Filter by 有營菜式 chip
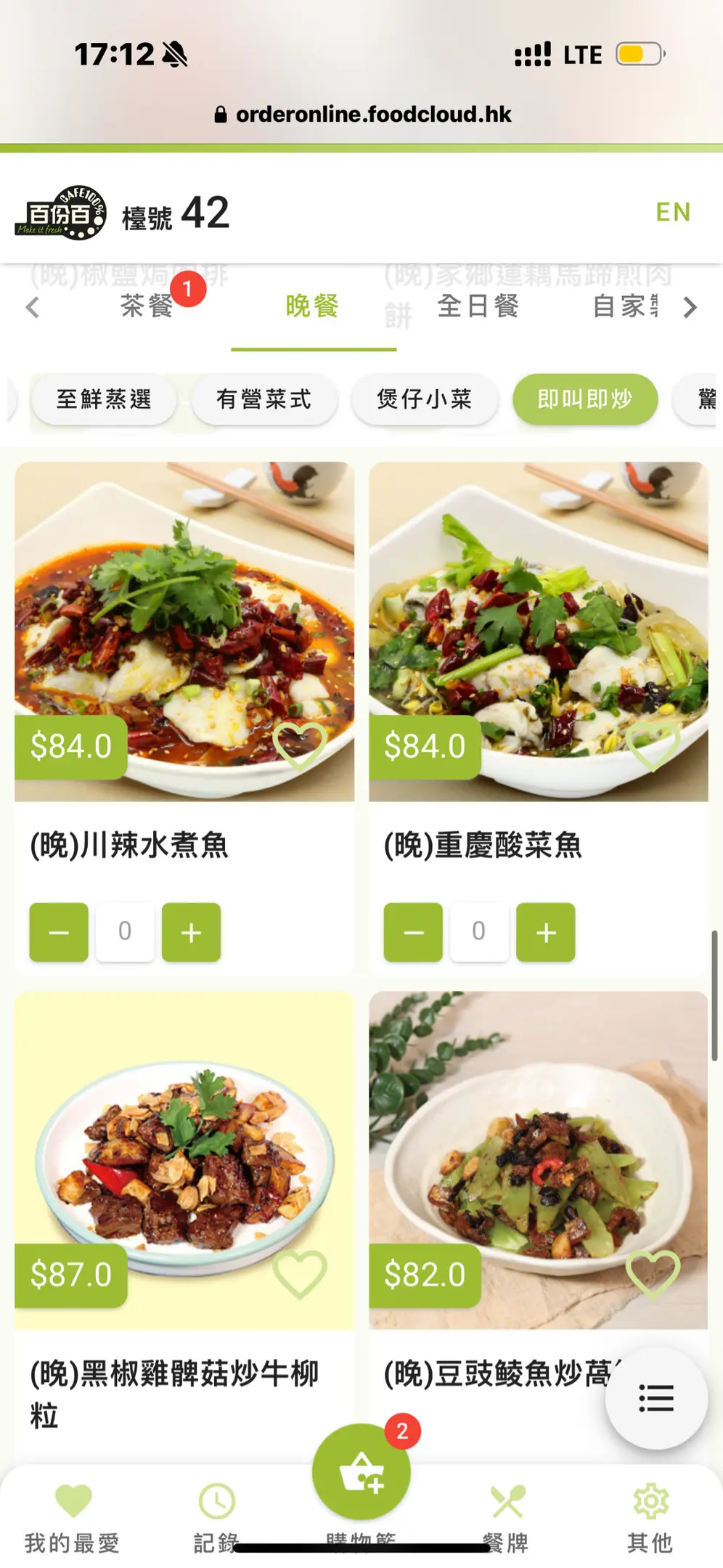723x1568 pixels. click(264, 399)
